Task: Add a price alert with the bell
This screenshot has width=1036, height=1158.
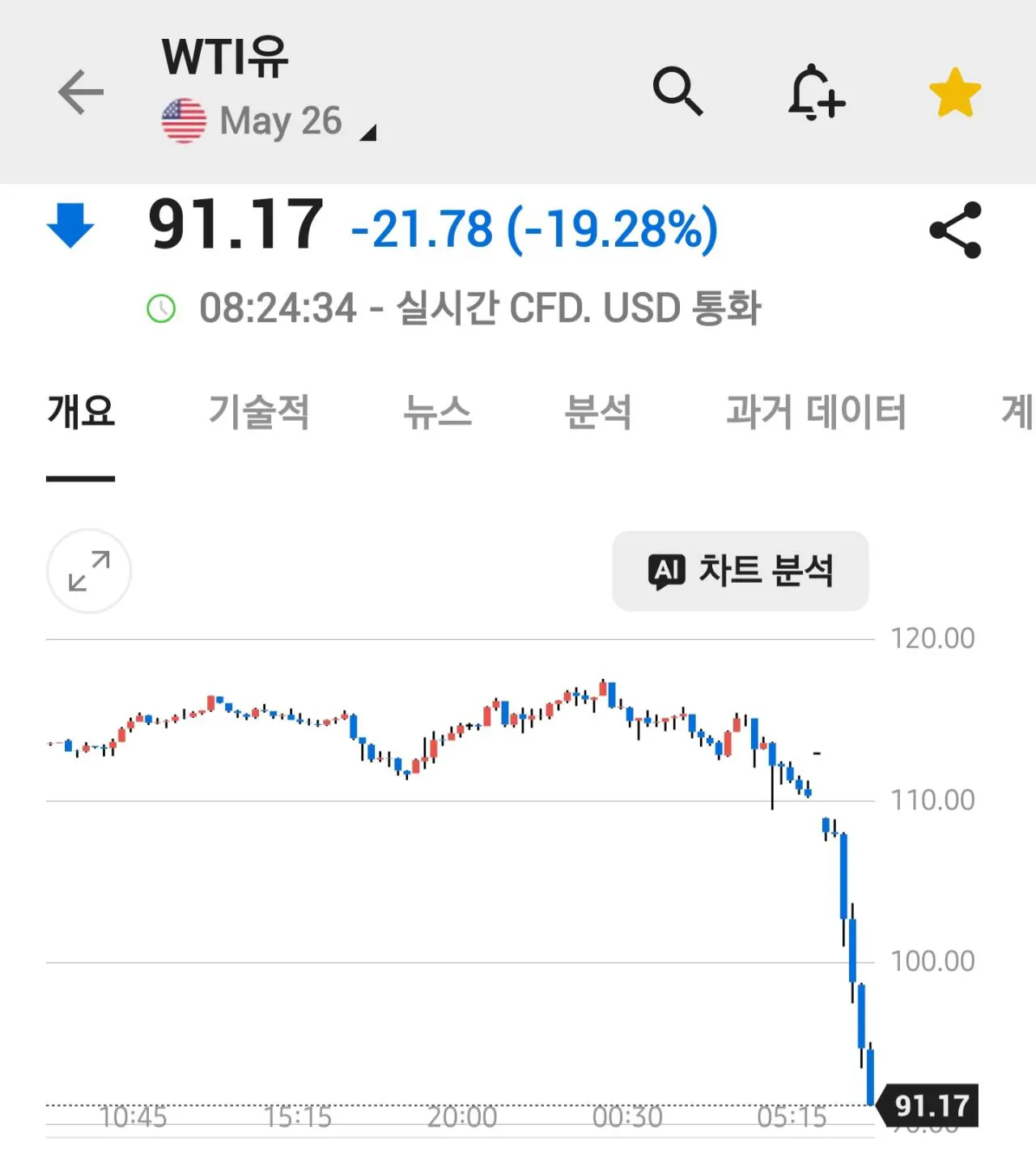Action: pos(816,93)
